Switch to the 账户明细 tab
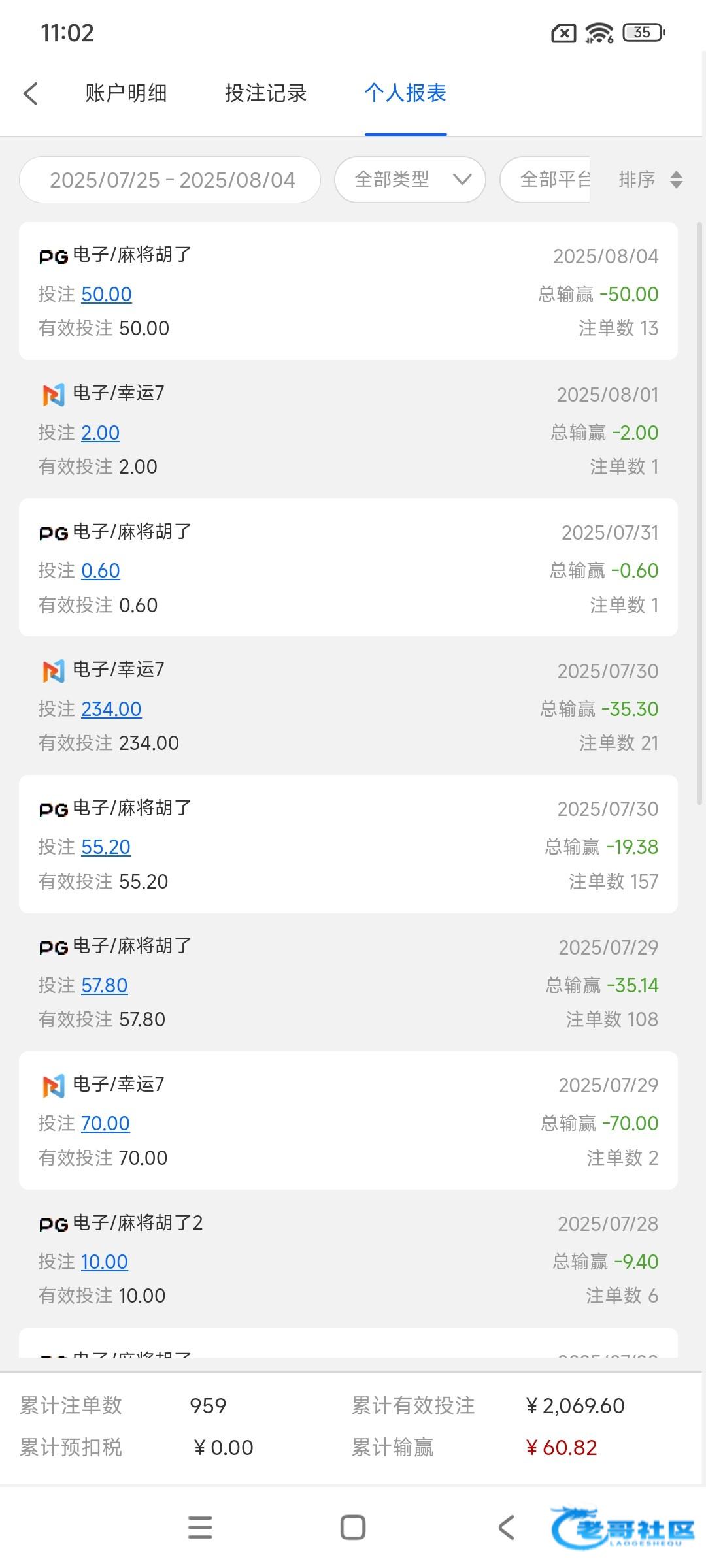This screenshot has width=706, height=1568. coord(126,93)
